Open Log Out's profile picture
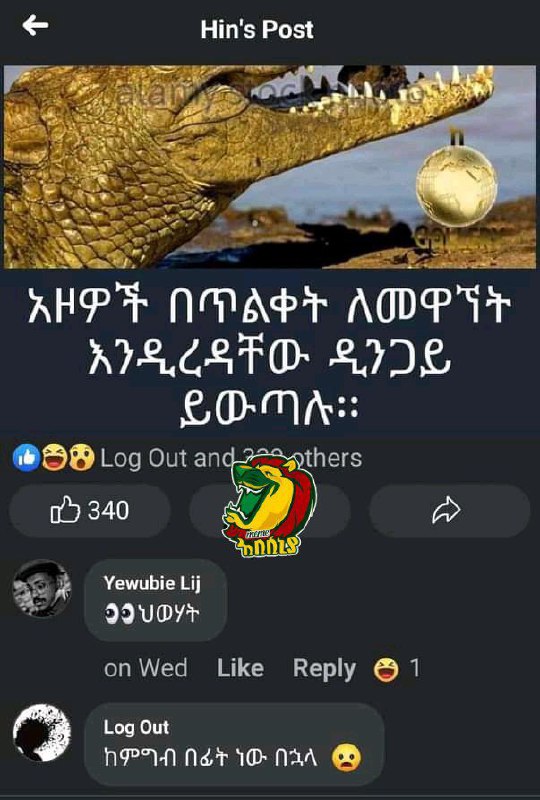Viewport: 540px width, 800px height. [x=42, y=733]
